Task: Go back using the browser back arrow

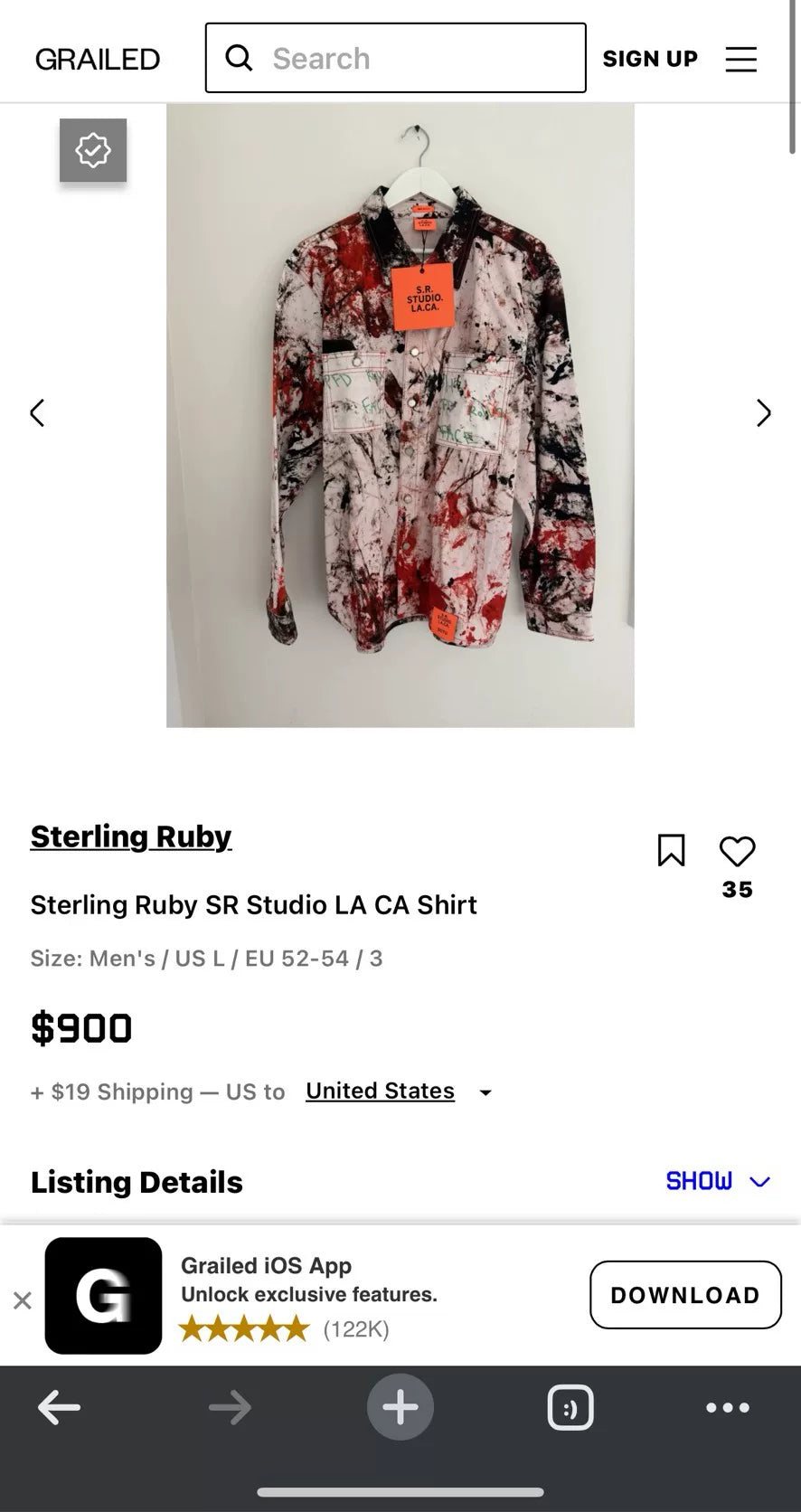Action: 58,1407
